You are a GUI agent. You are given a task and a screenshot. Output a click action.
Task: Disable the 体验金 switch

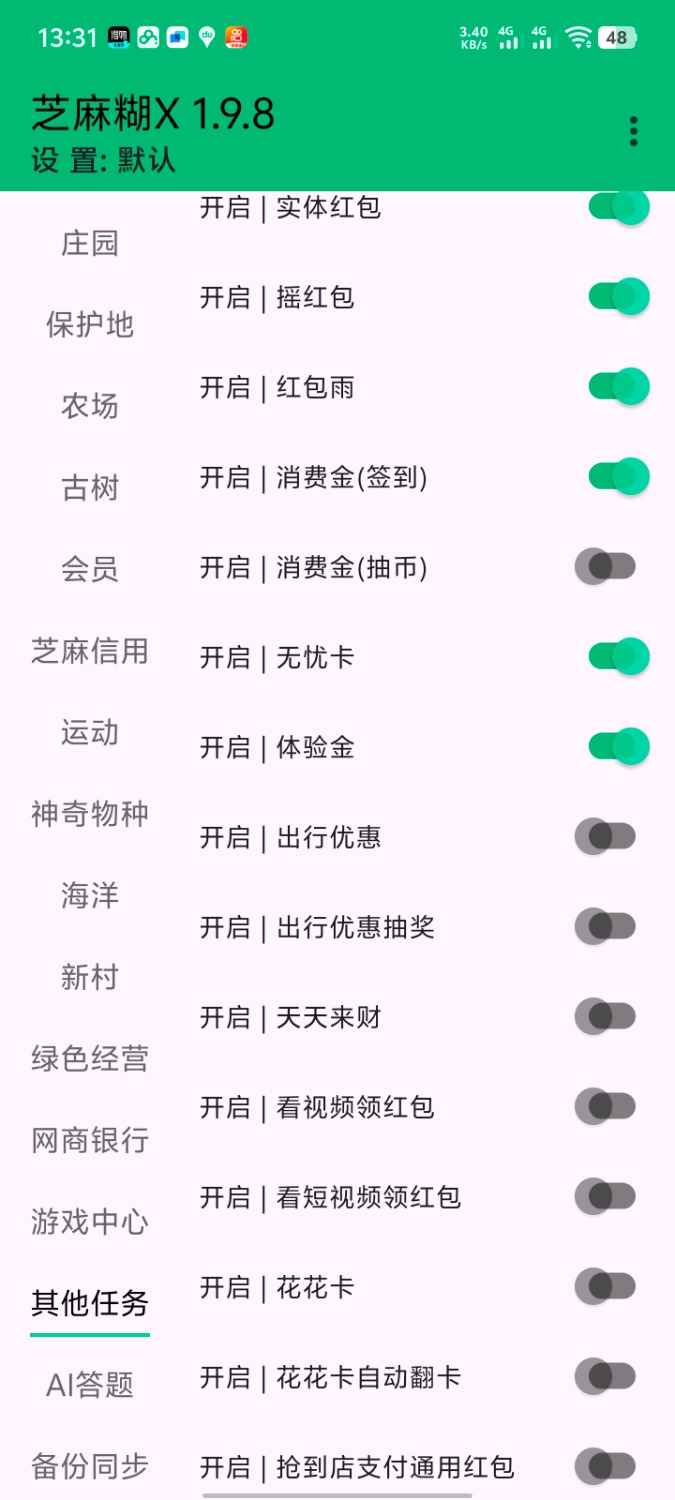(617, 747)
